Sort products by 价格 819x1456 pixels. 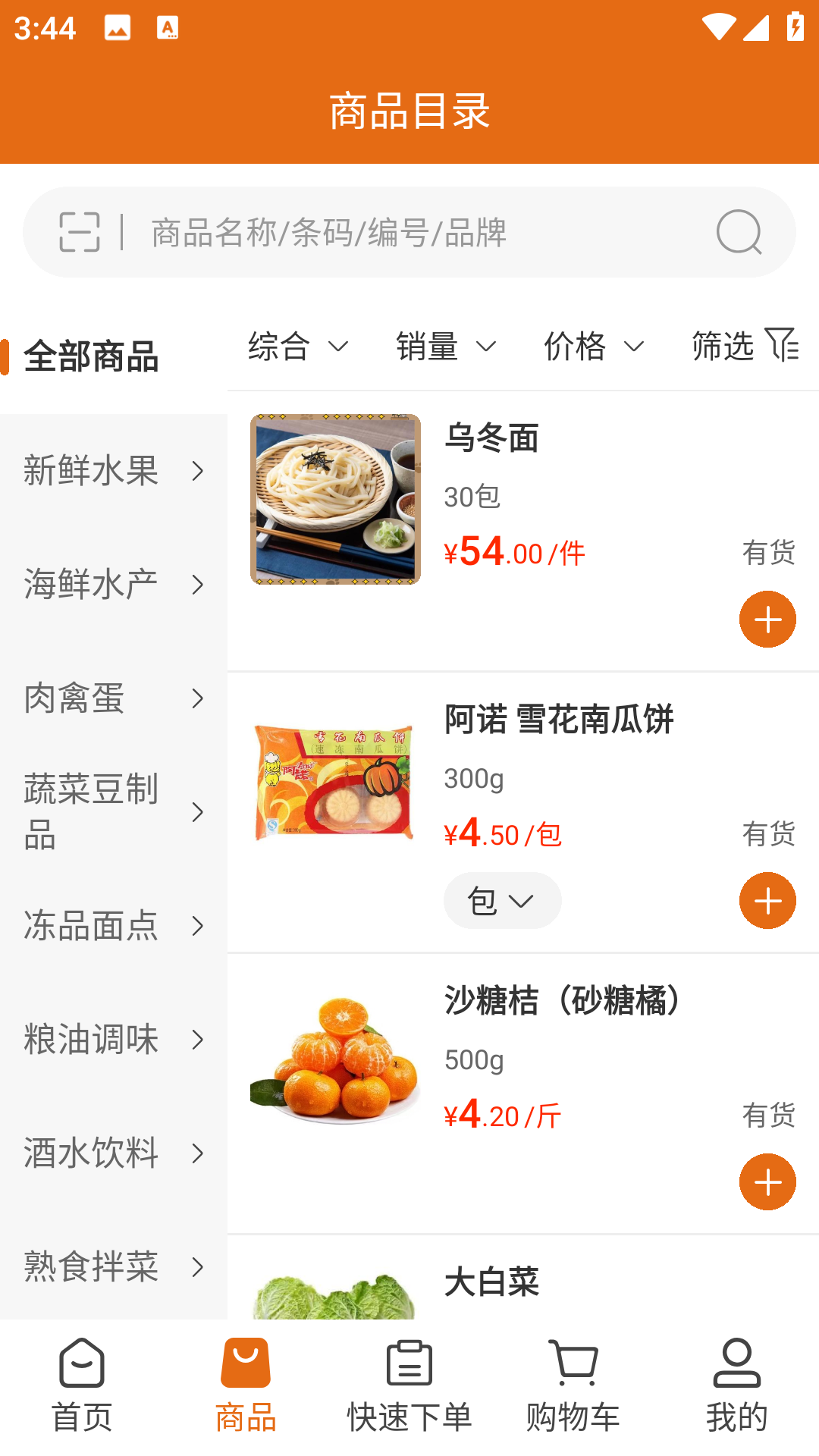[593, 347]
